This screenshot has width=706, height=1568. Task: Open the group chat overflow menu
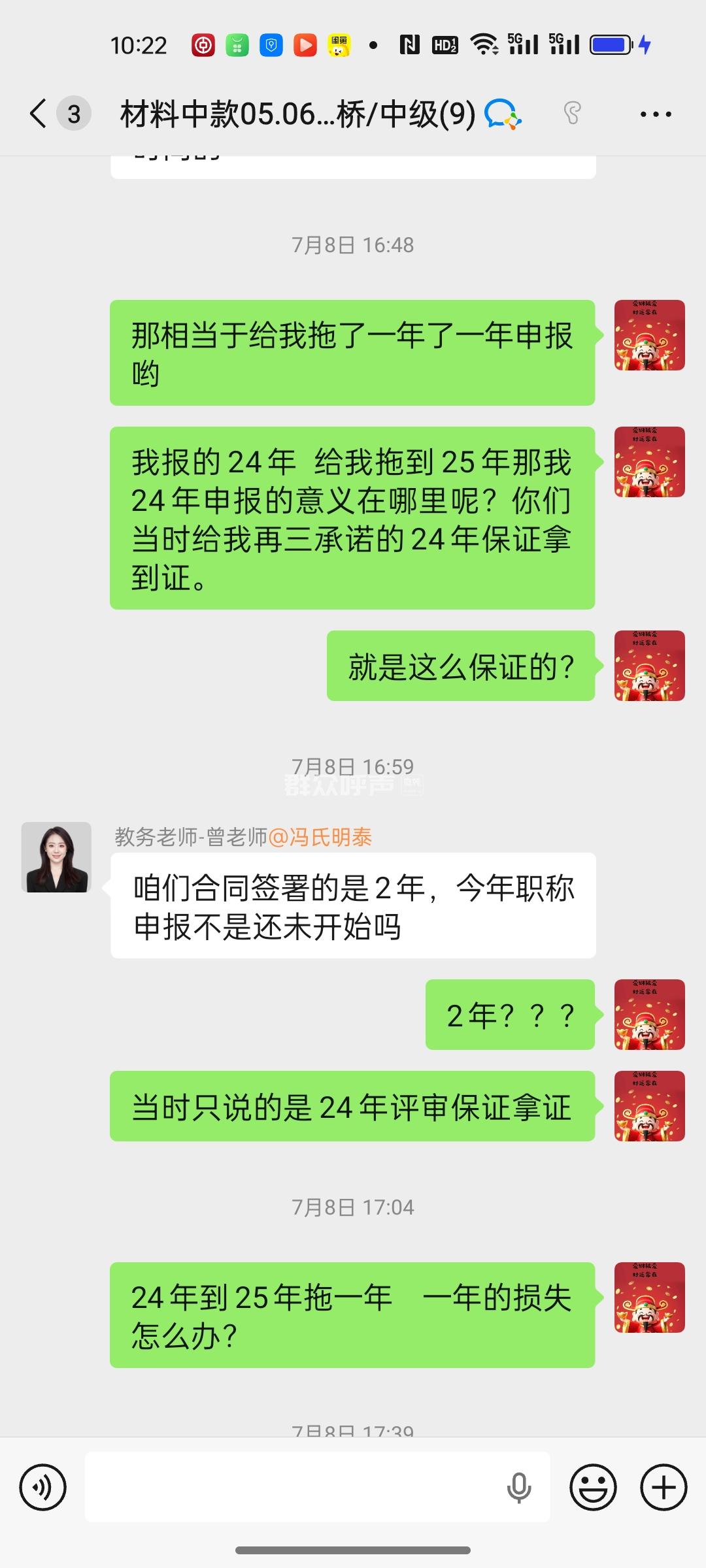click(656, 114)
